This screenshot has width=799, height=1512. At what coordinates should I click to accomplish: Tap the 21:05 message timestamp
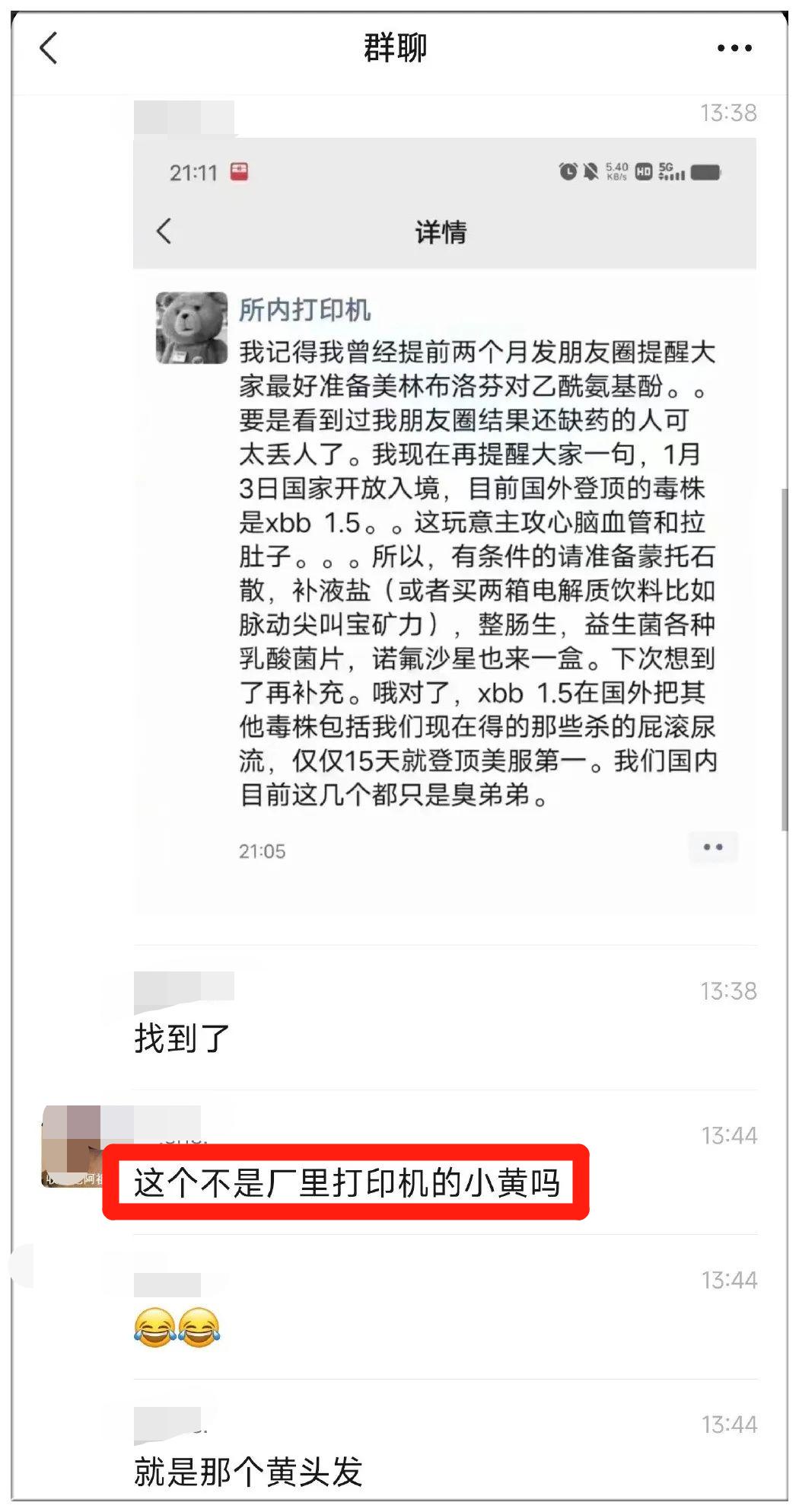(263, 850)
